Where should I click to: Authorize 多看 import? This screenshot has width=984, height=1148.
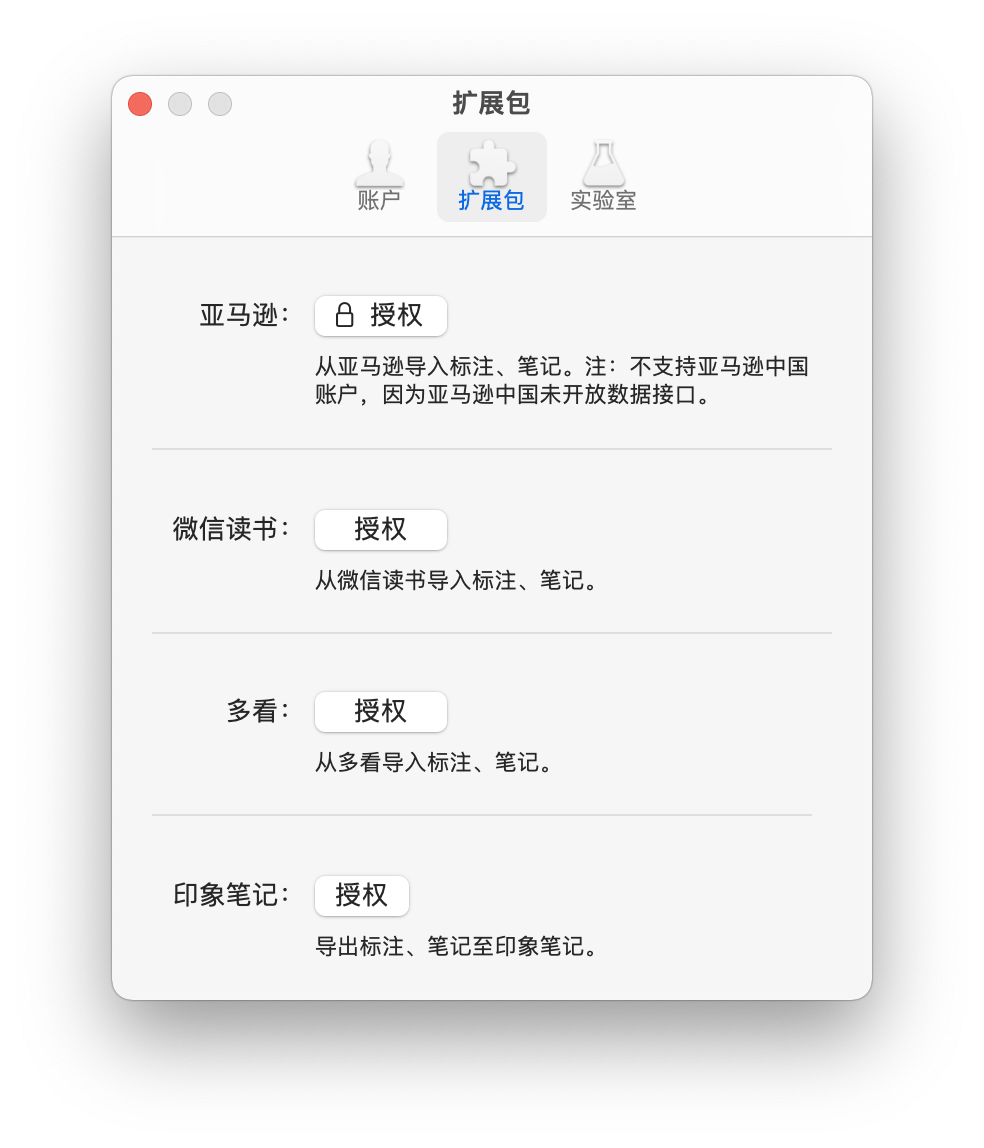[x=380, y=712]
